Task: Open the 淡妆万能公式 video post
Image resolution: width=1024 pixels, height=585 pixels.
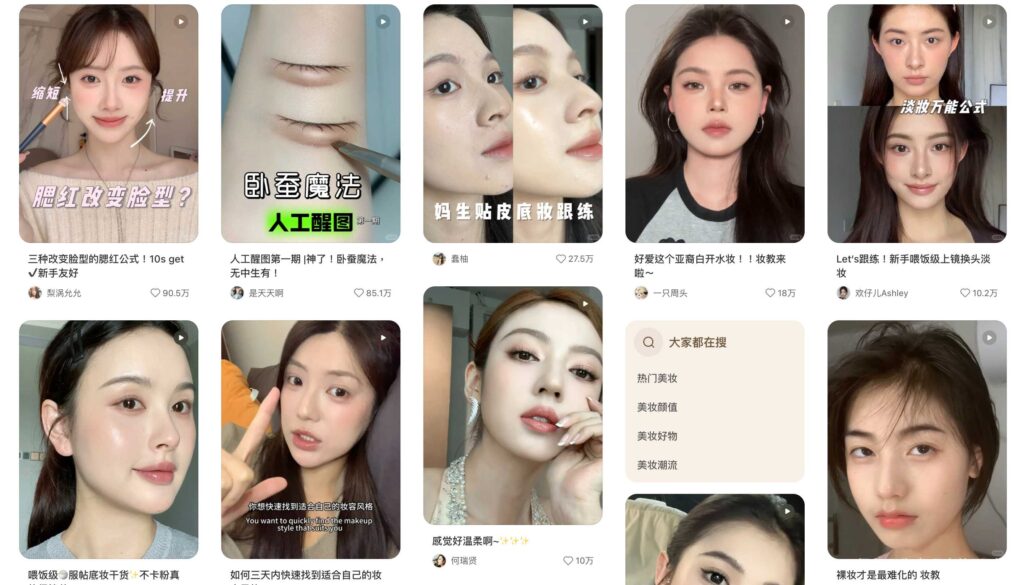Action: tap(916, 123)
